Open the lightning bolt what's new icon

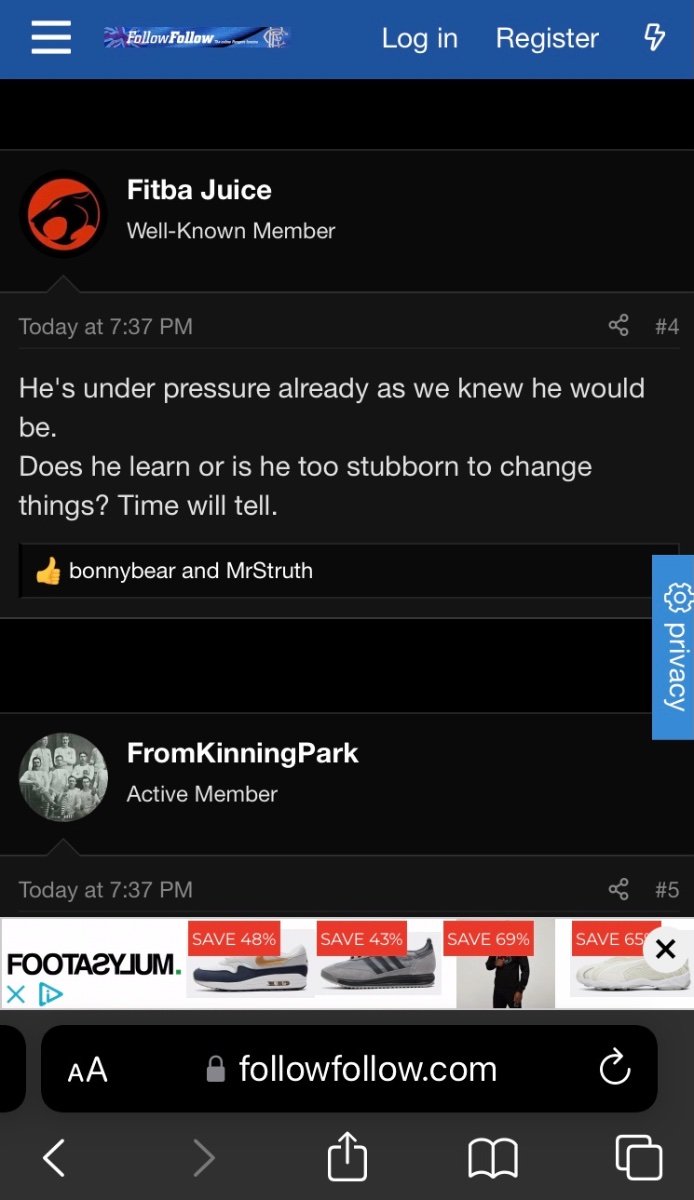[654, 38]
